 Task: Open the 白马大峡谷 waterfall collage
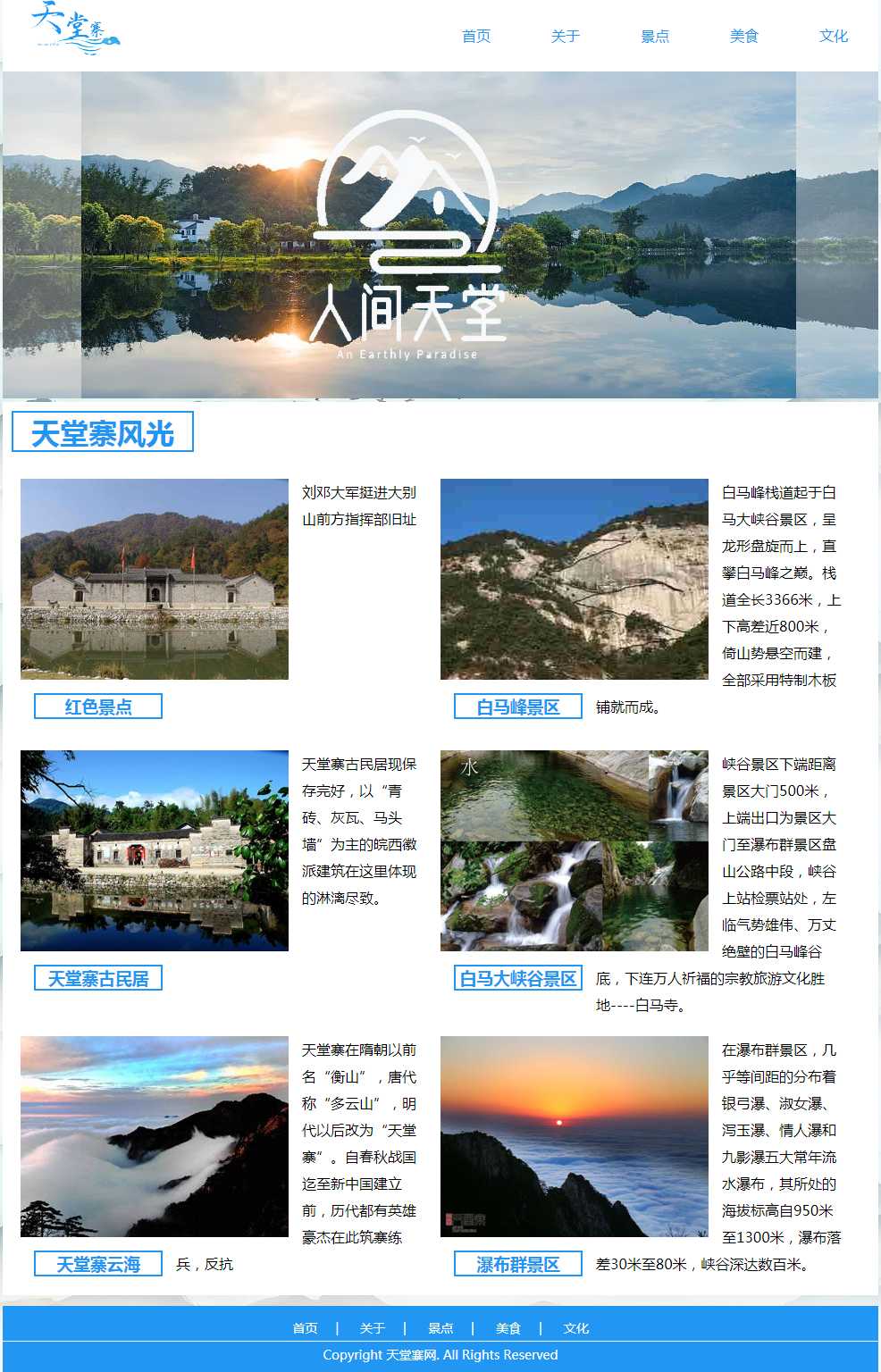pyautogui.click(x=574, y=850)
